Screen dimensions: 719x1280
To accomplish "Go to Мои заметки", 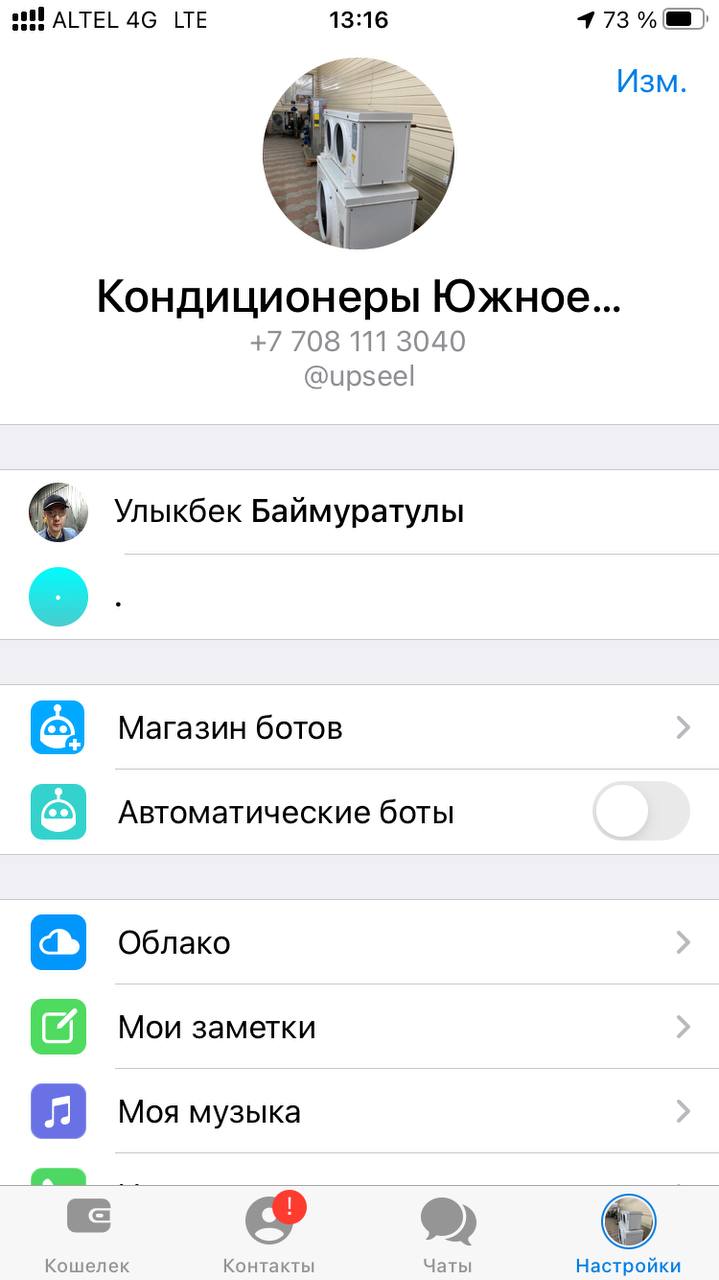I will click(x=360, y=1027).
